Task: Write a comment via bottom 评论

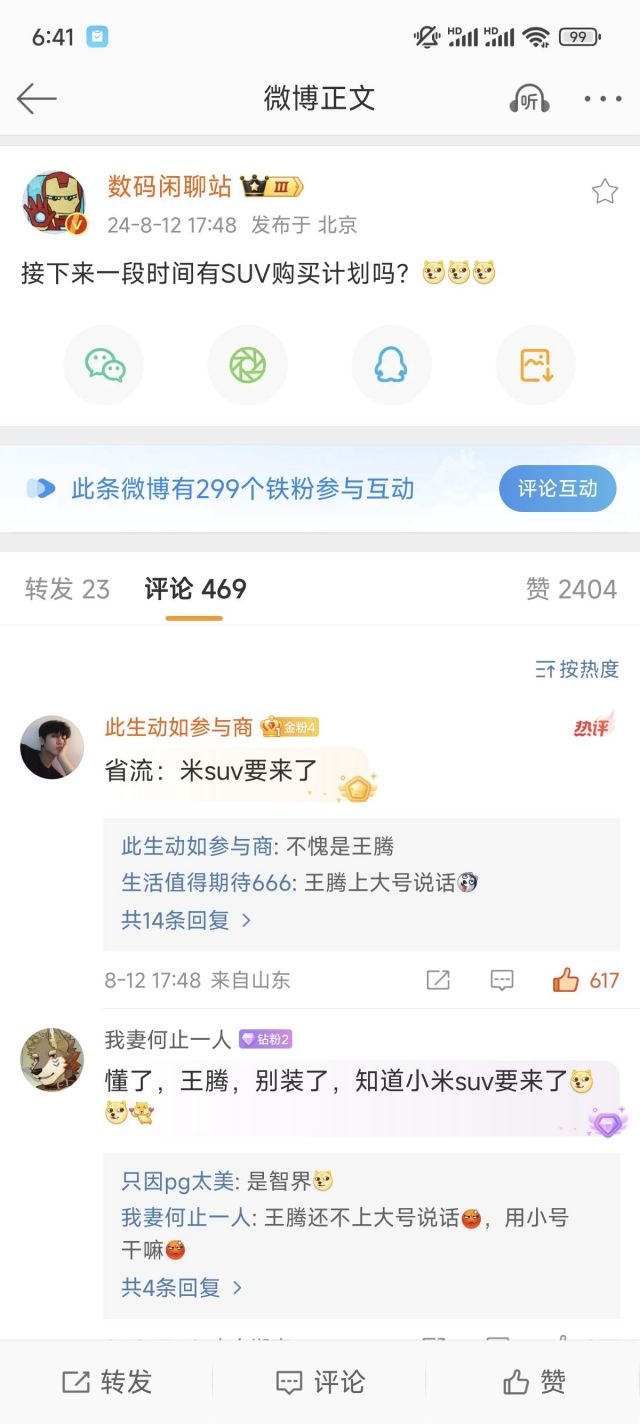Action: (x=320, y=1382)
